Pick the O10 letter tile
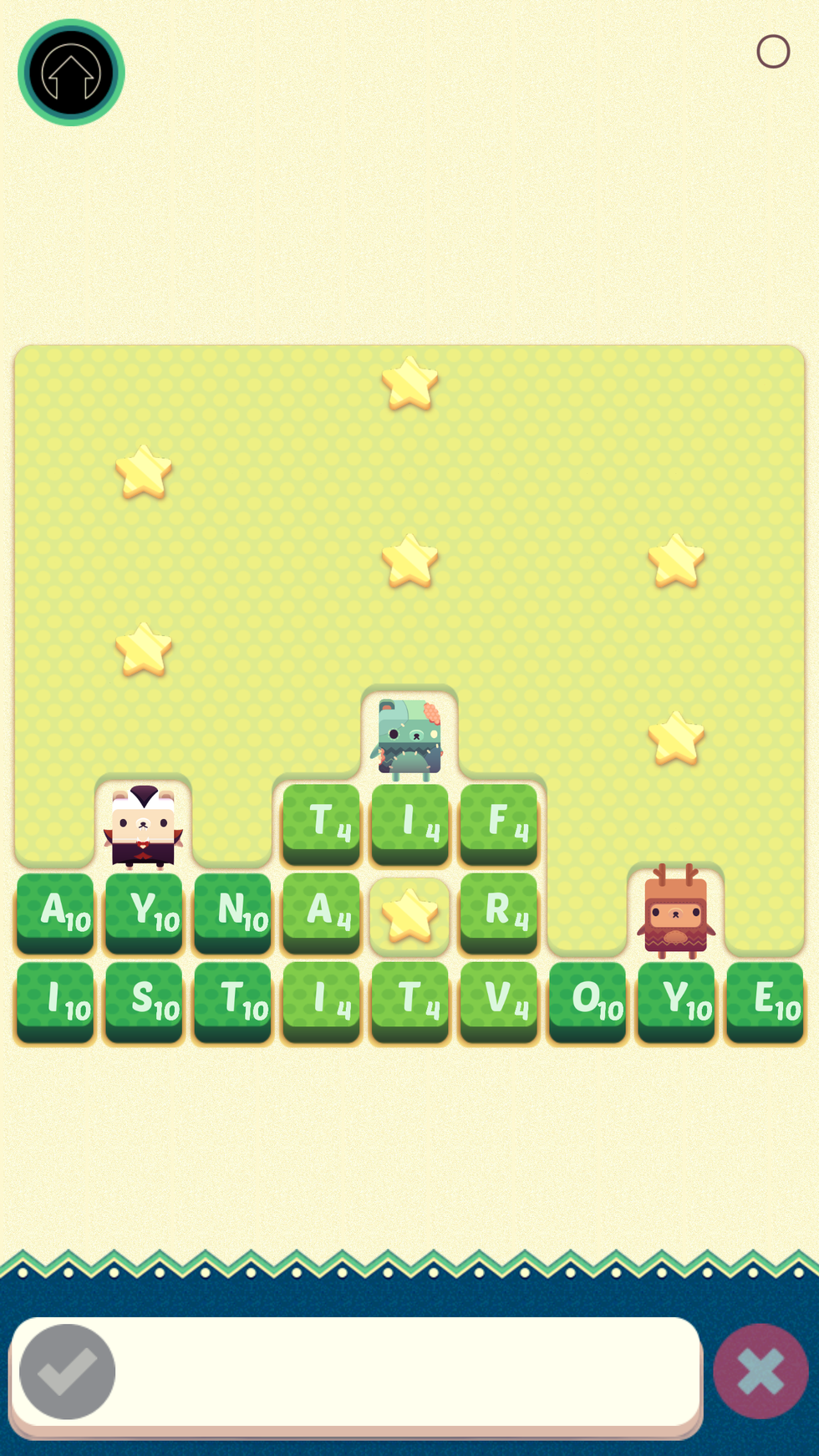This screenshot has height=1456, width=819. [x=588, y=1000]
